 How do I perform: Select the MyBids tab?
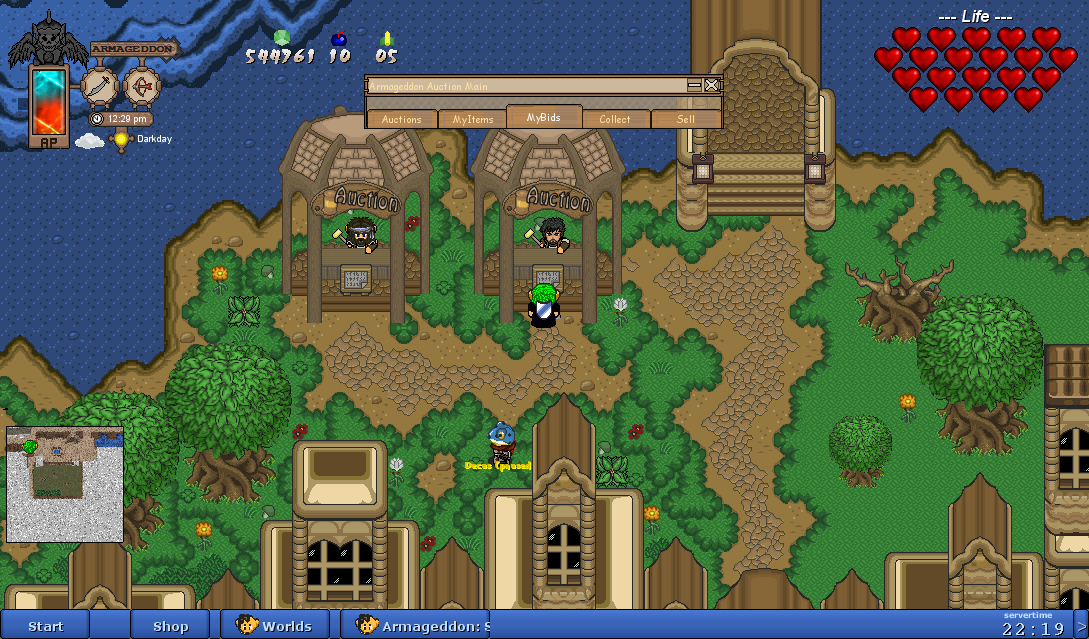pyautogui.click(x=544, y=117)
